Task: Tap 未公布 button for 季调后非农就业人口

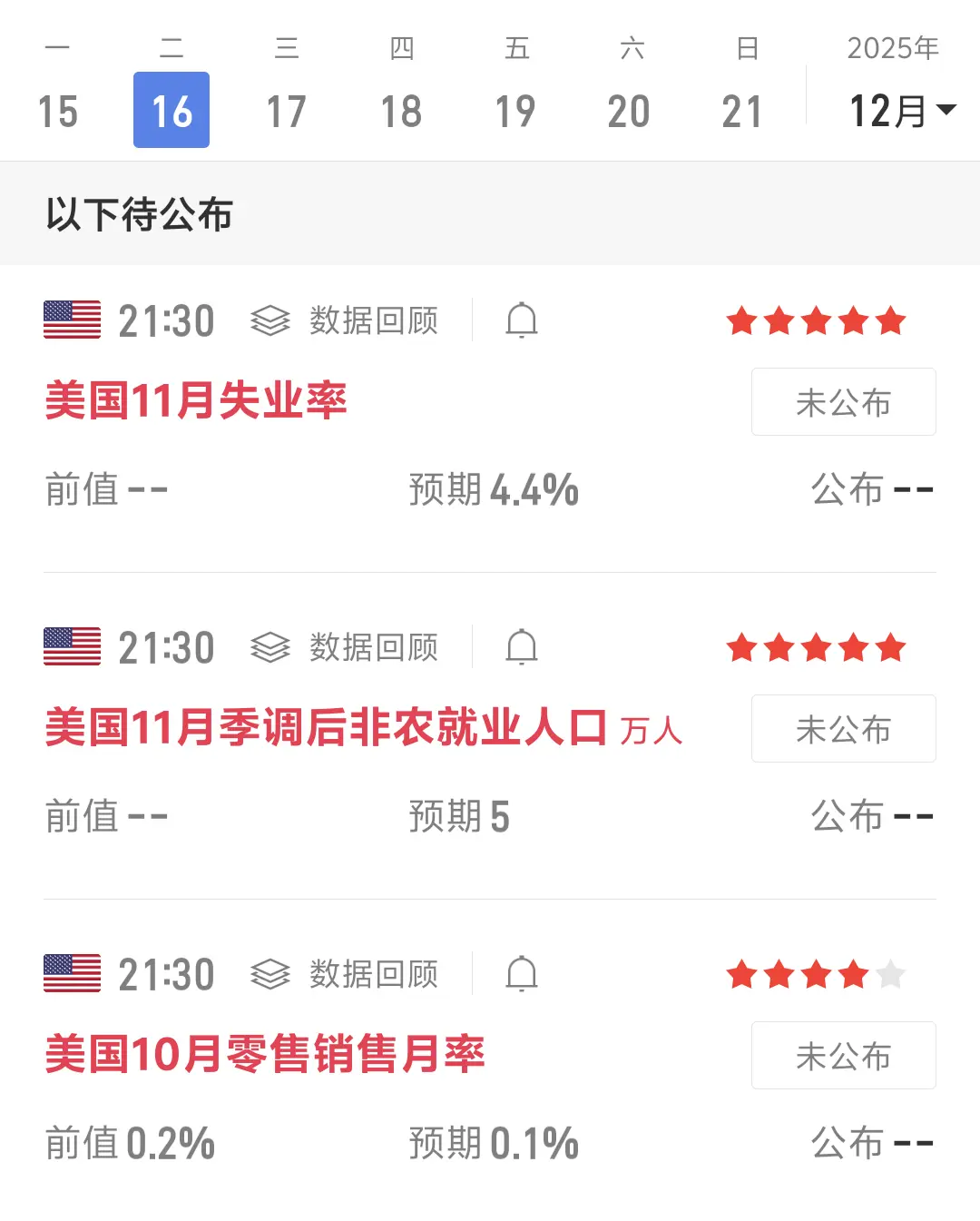Action: tap(843, 729)
